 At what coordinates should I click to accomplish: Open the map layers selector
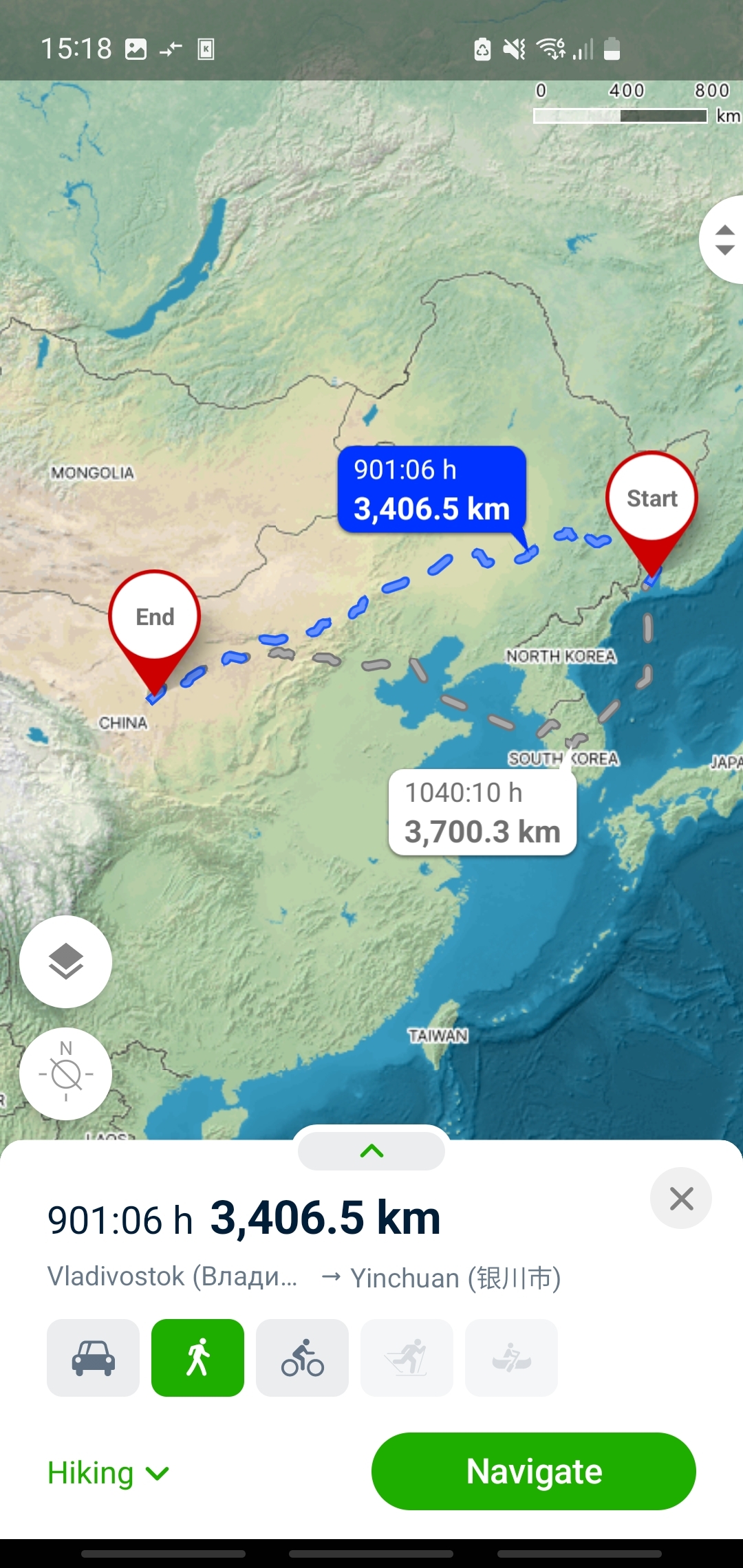[65, 961]
